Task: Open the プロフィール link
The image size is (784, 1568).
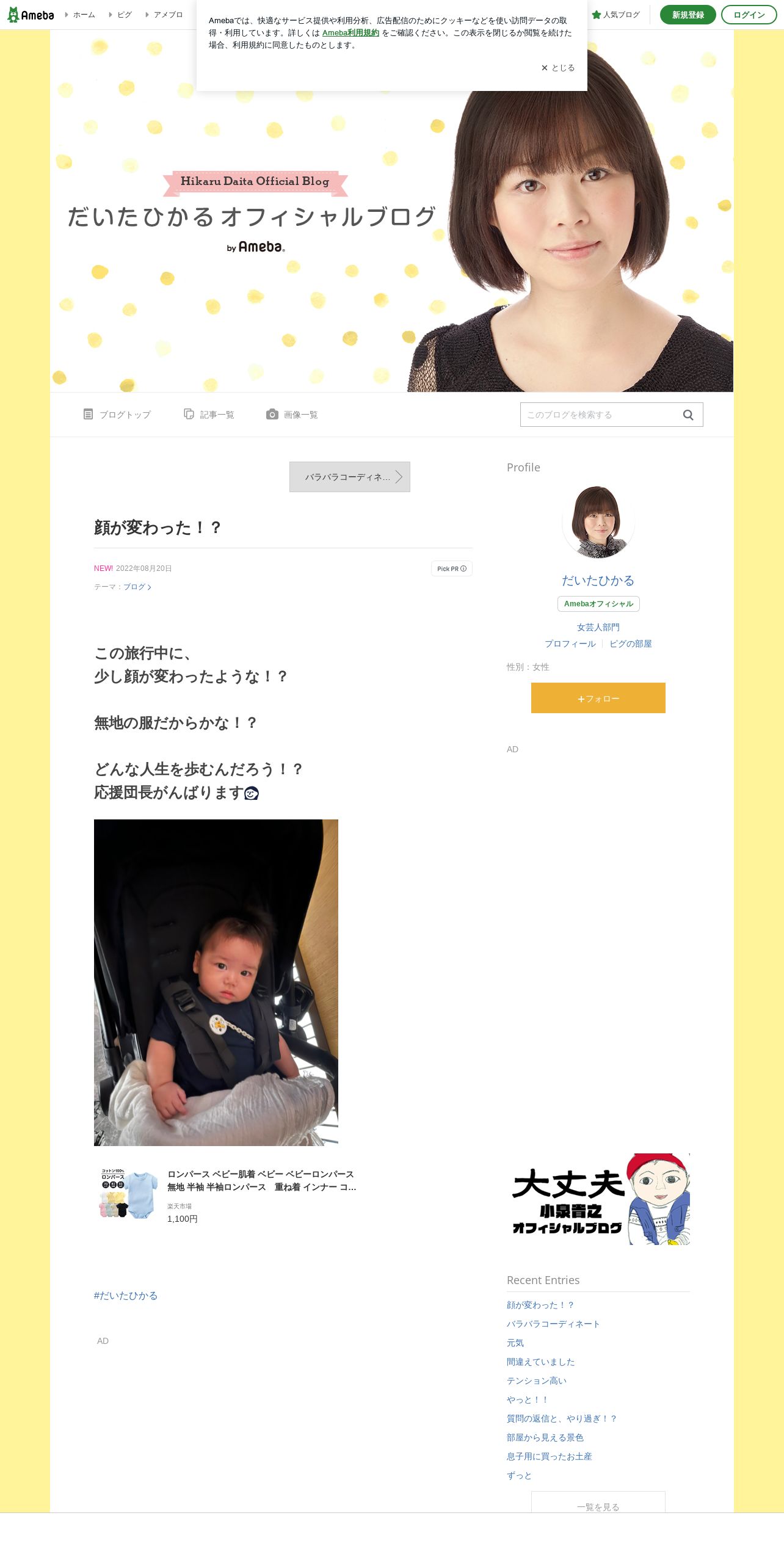Action: click(570, 644)
